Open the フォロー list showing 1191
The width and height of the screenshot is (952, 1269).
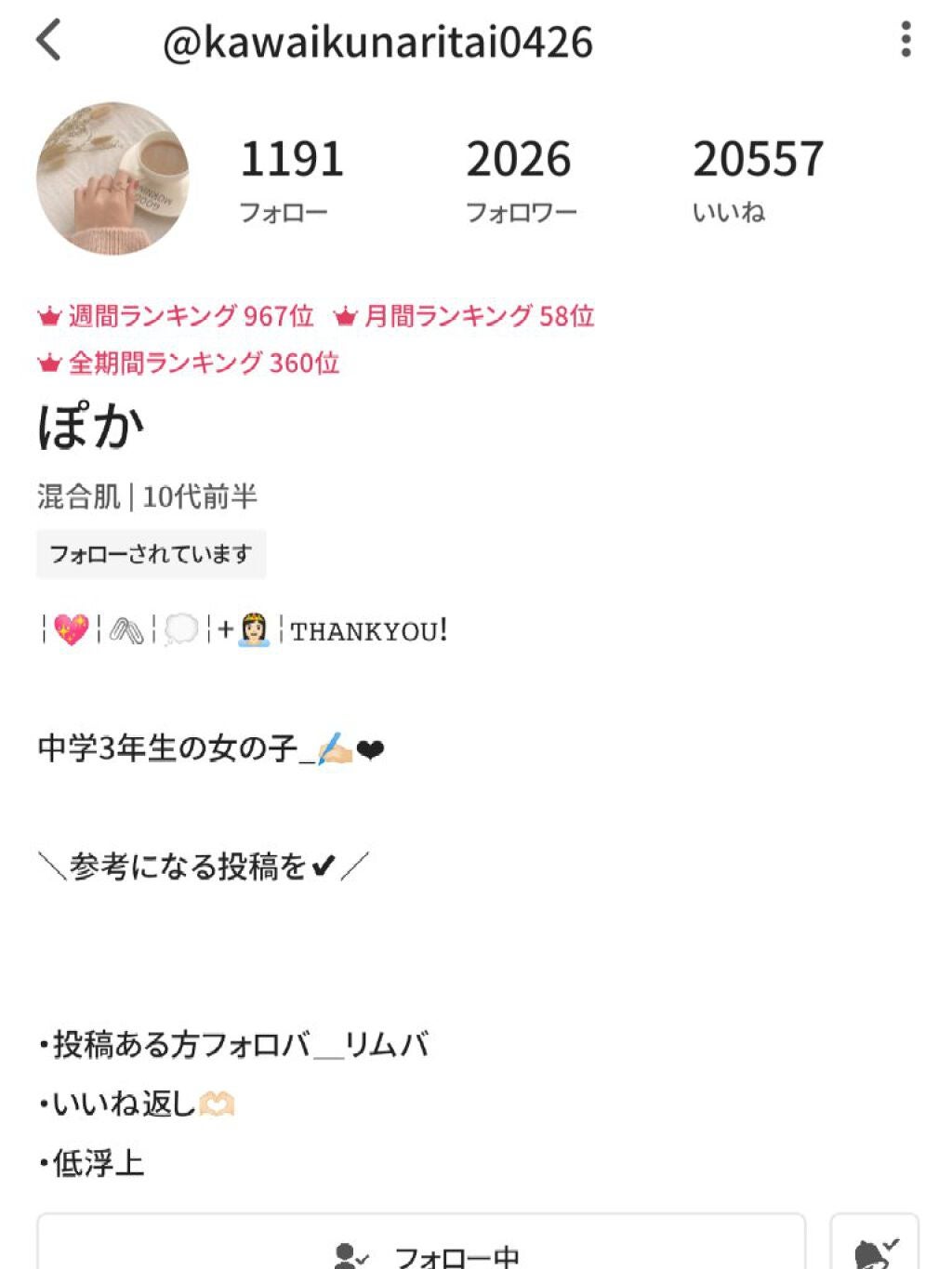coord(291,177)
